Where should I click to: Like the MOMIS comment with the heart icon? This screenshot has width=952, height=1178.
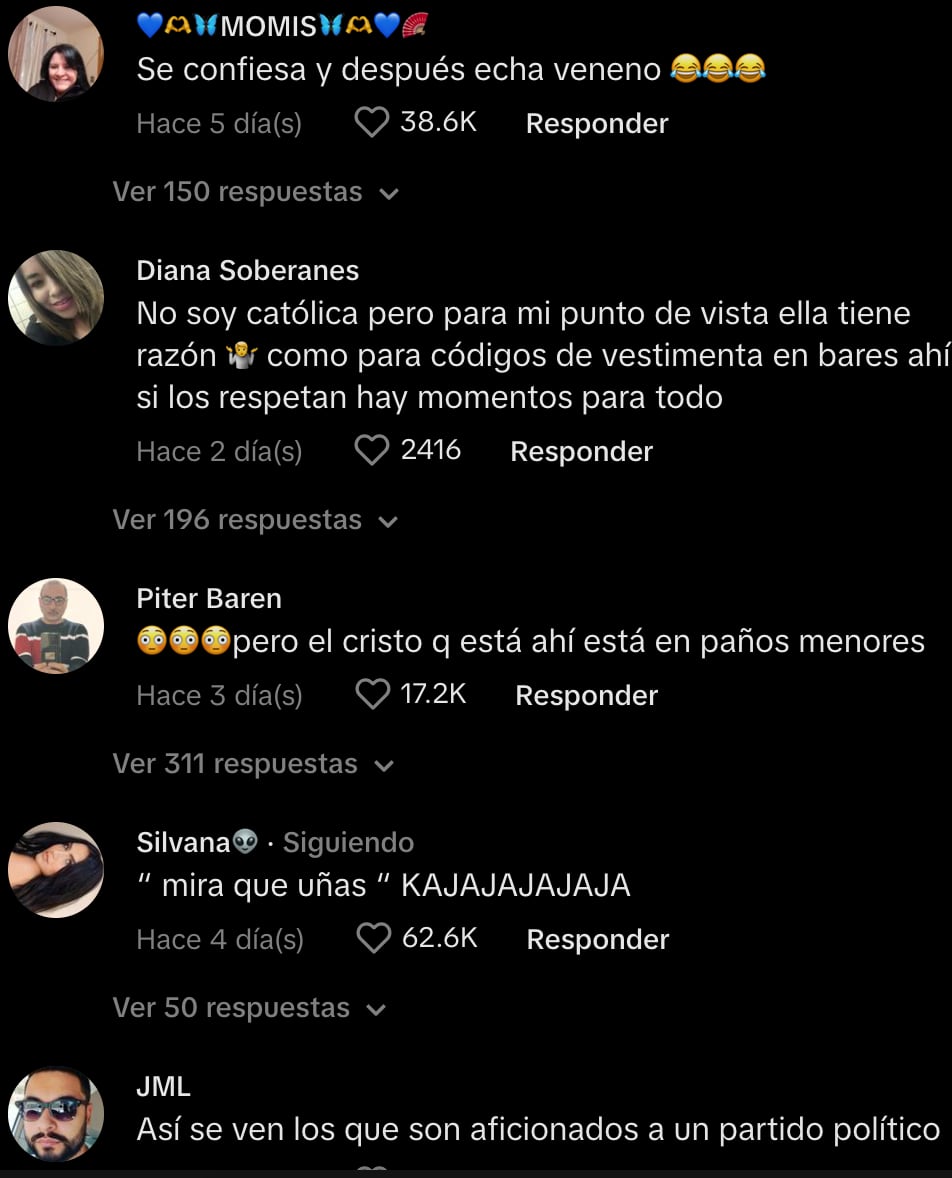pyautogui.click(x=371, y=122)
